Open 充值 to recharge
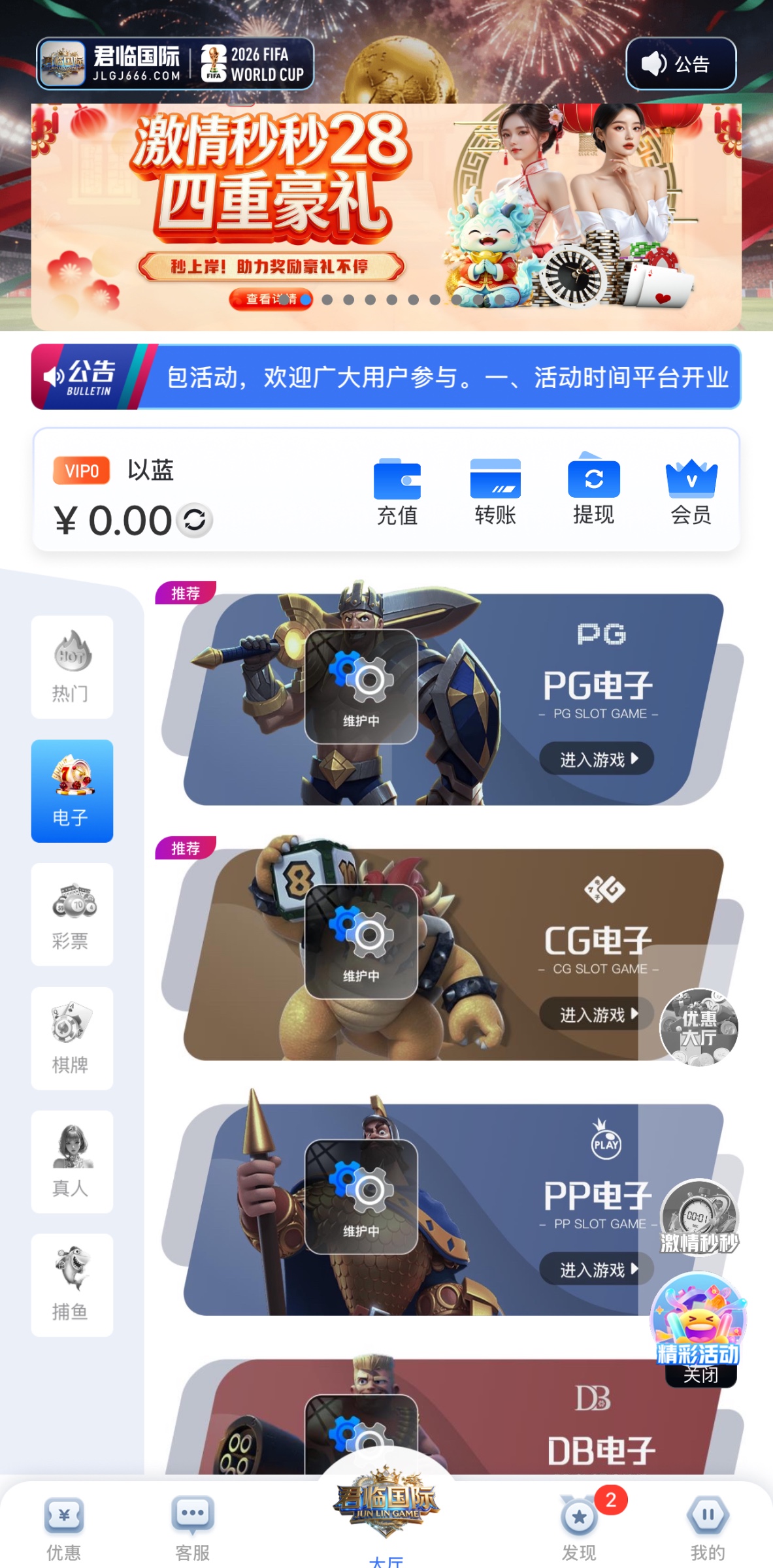The height and width of the screenshot is (1568, 773). pos(397,493)
